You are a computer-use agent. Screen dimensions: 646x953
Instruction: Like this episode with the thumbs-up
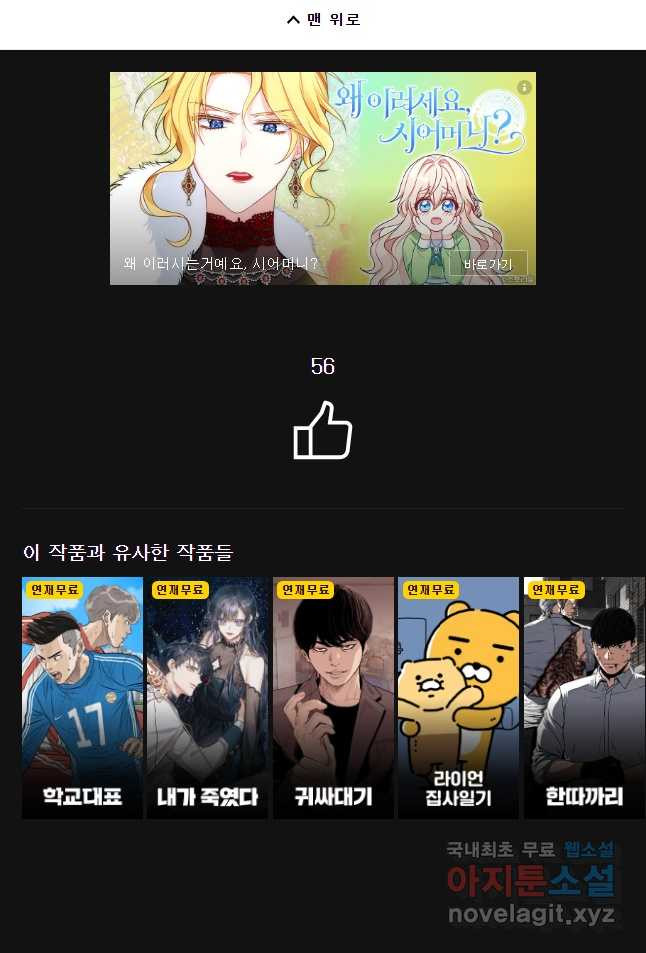(322, 430)
